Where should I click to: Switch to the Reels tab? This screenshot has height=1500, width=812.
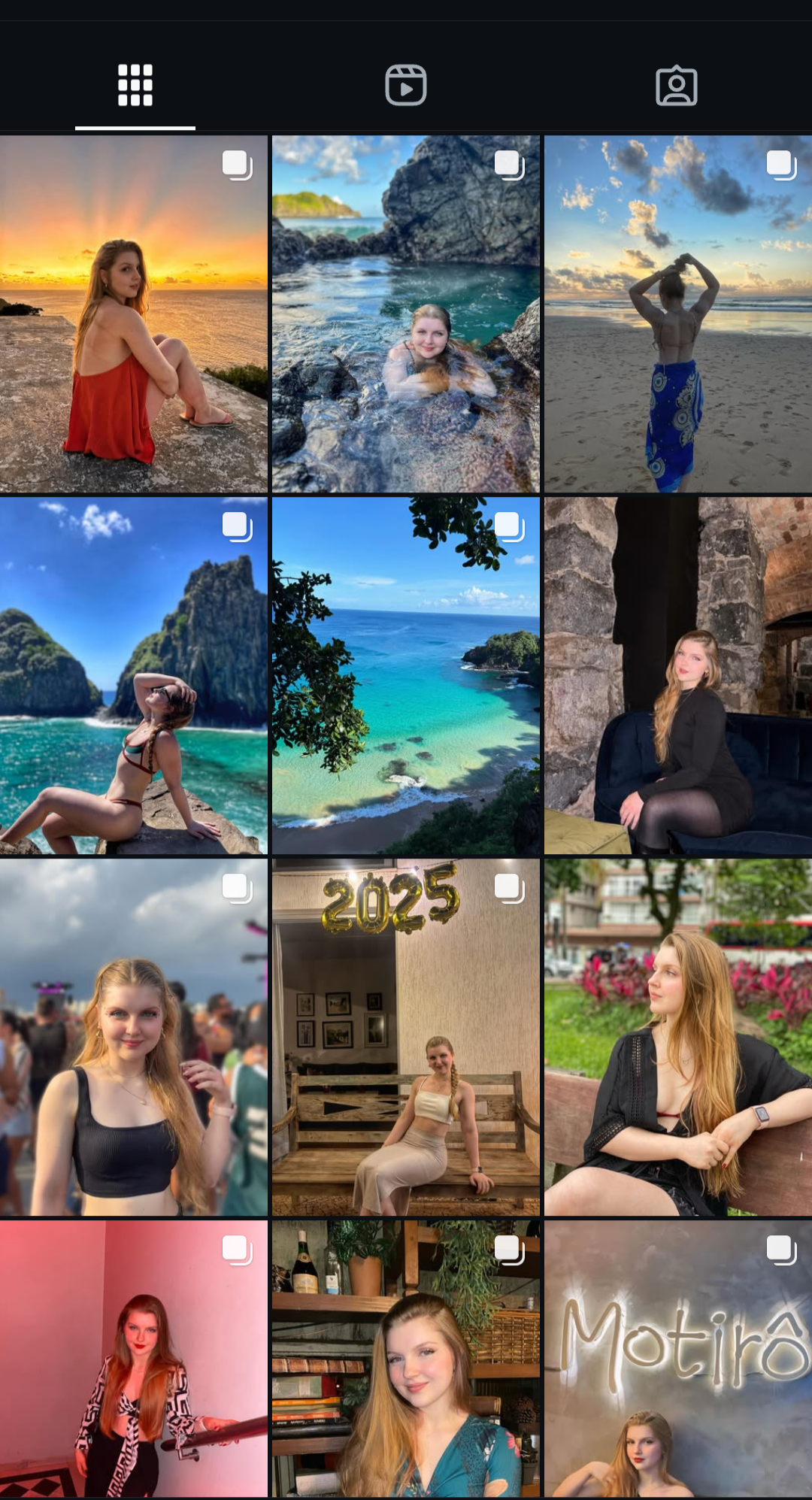[x=406, y=85]
